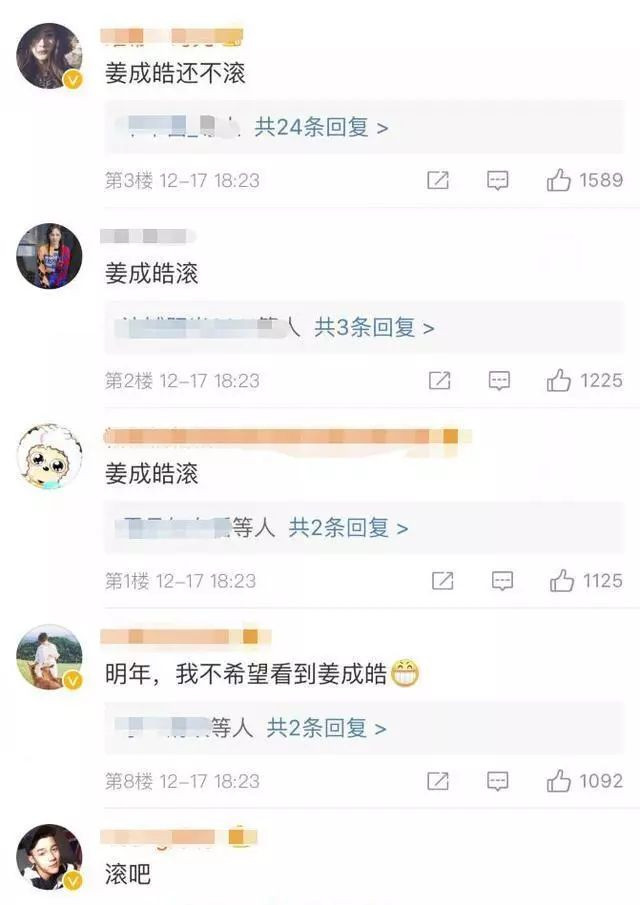Reply to the 第1楼 comment

tap(503, 580)
